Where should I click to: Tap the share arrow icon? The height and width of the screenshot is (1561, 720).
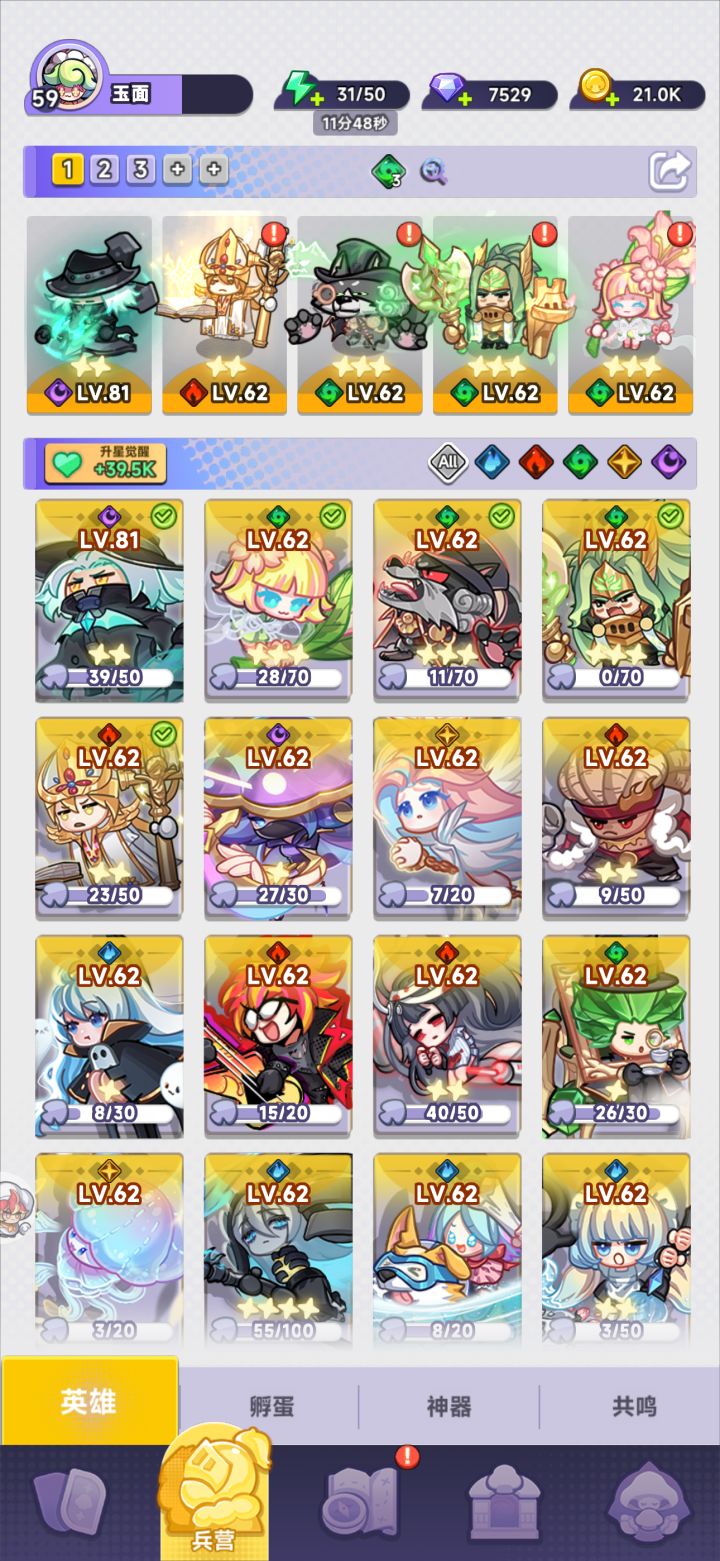(x=669, y=171)
